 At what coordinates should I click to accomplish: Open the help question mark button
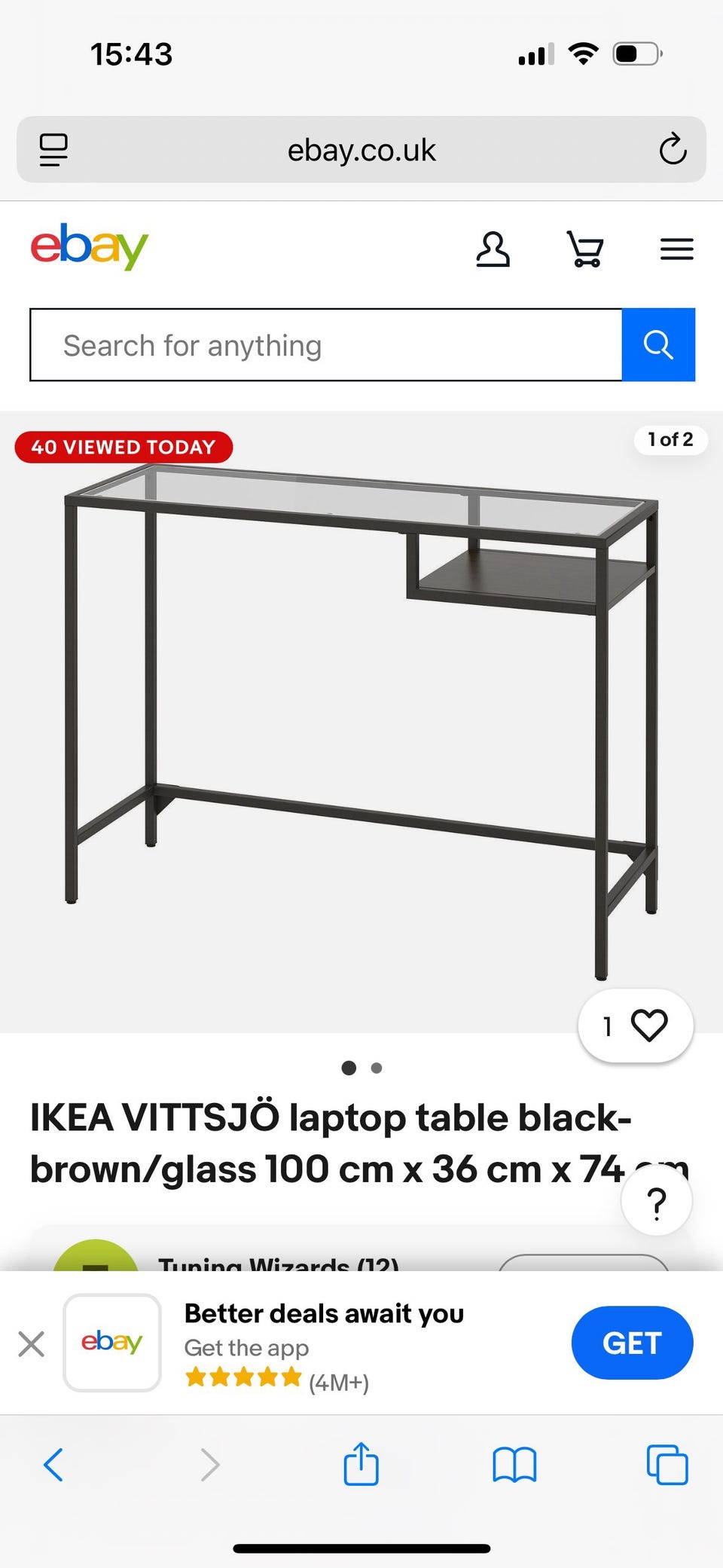tap(657, 1203)
